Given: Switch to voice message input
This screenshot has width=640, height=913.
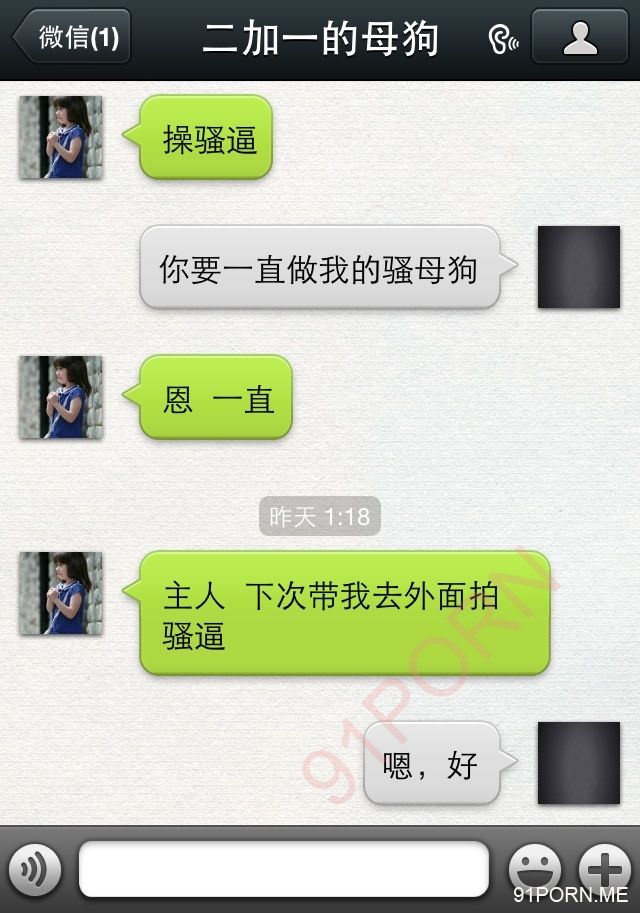Looking at the screenshot, I should coord(34,869).
